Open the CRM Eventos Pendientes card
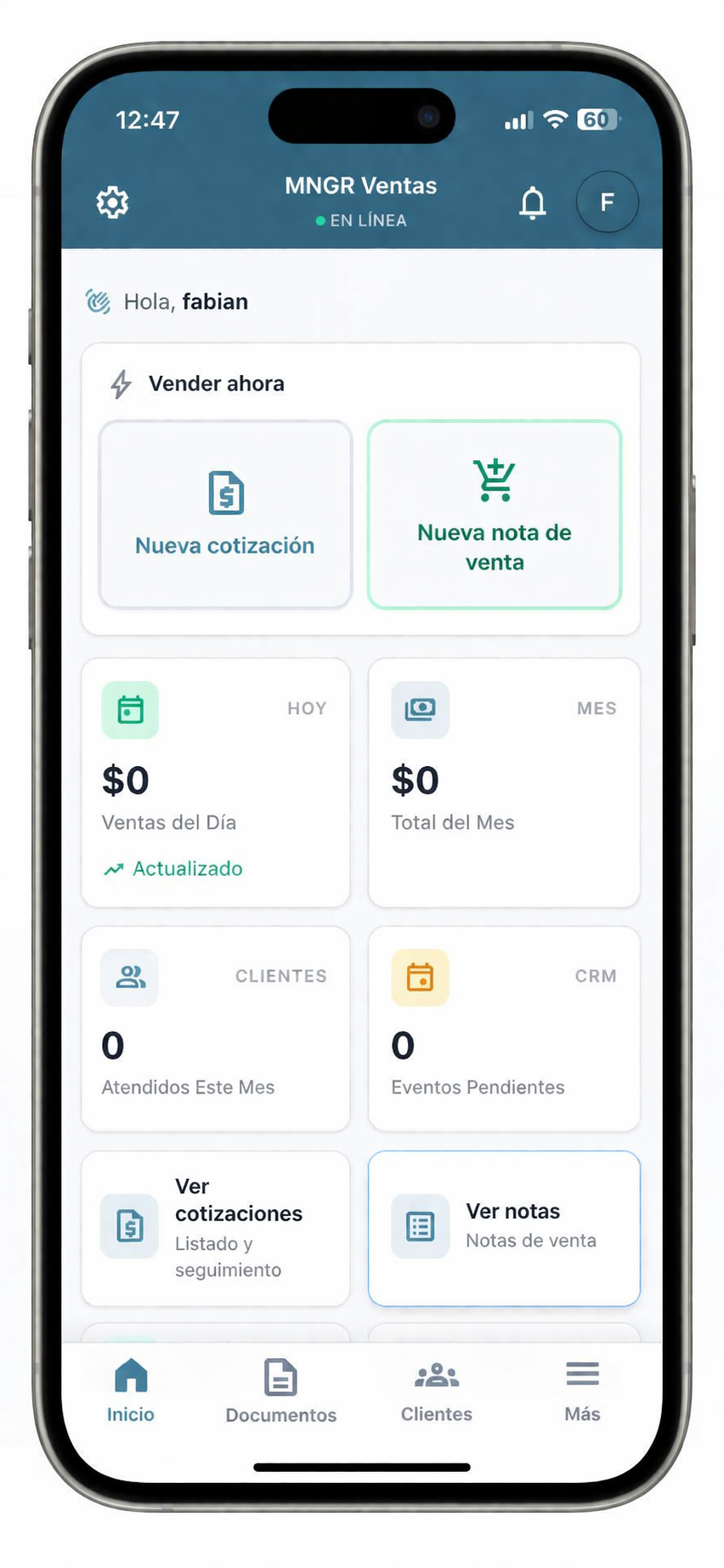 coord(504,1029)
